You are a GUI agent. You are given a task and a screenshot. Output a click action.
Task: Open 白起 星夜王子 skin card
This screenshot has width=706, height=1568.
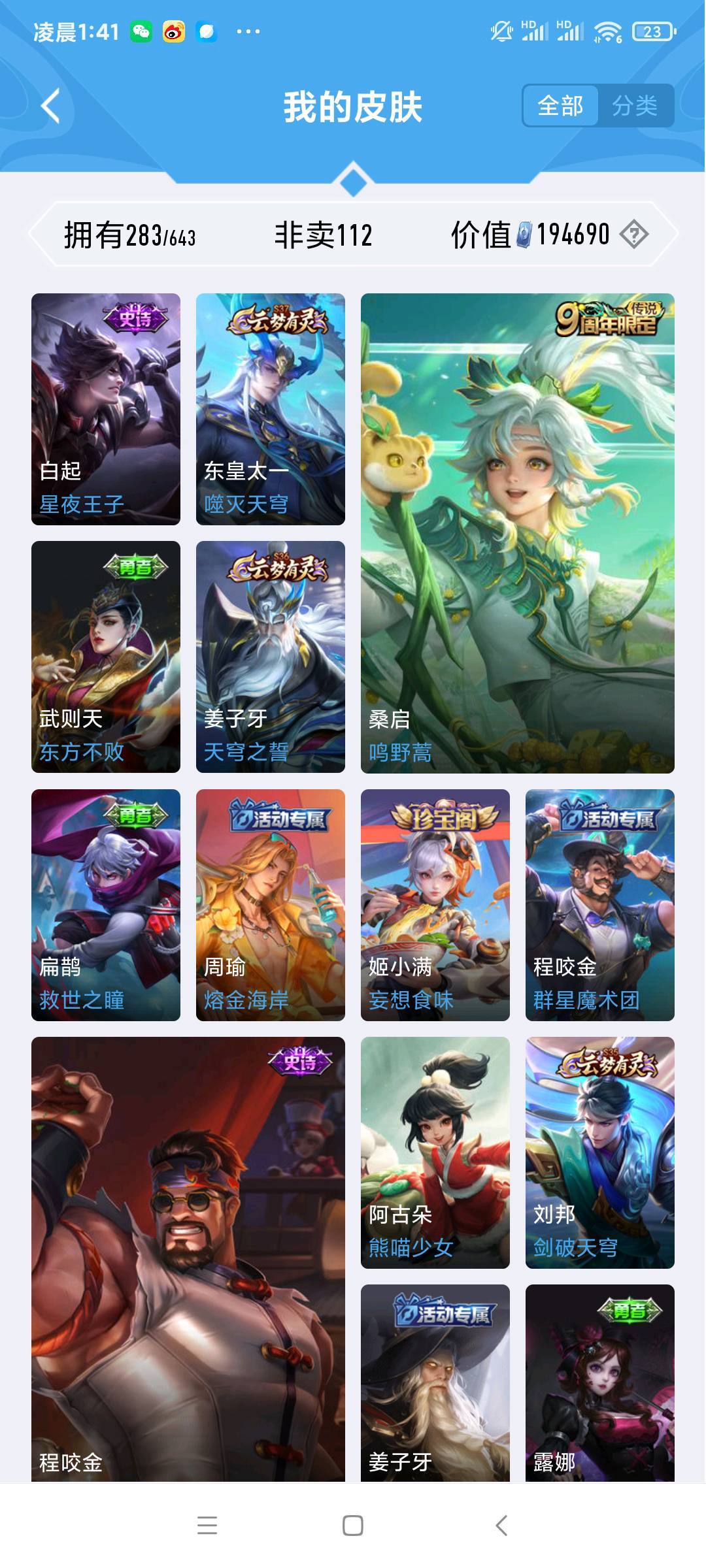(x=106, y=409)
